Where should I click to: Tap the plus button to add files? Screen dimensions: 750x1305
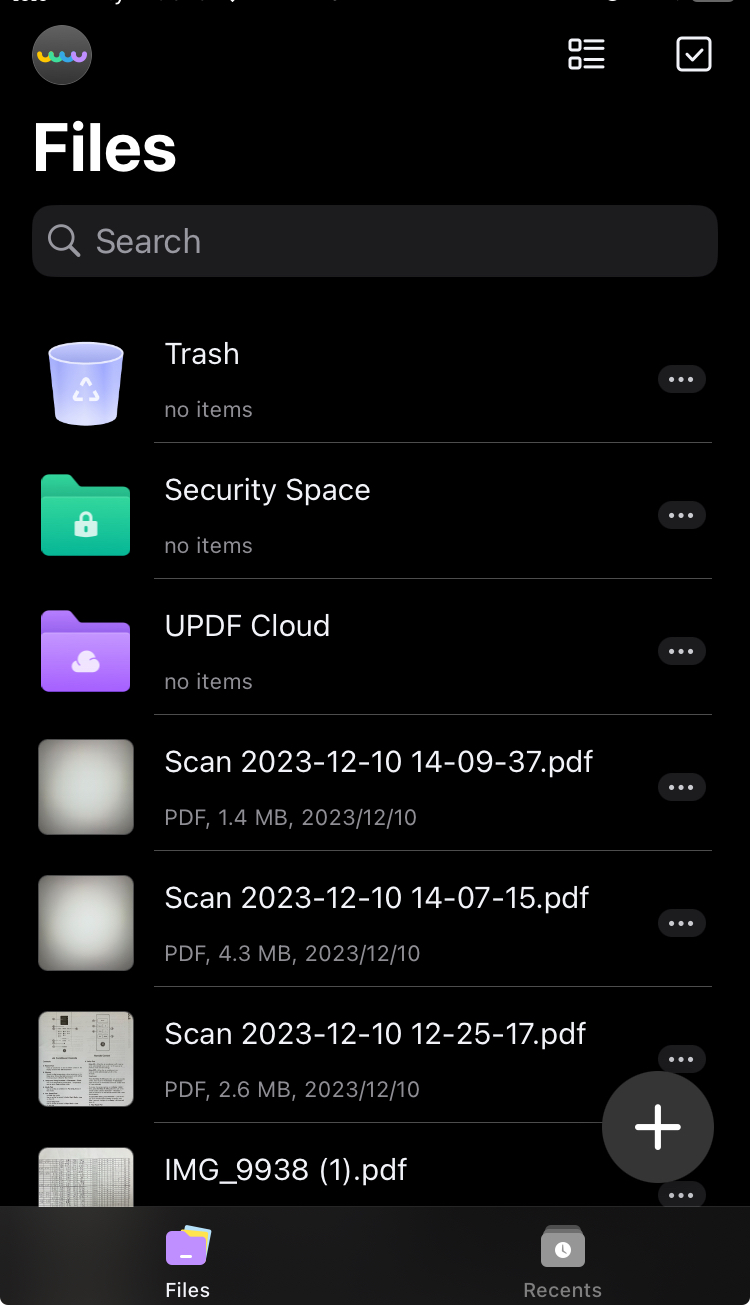point(657,1127)
